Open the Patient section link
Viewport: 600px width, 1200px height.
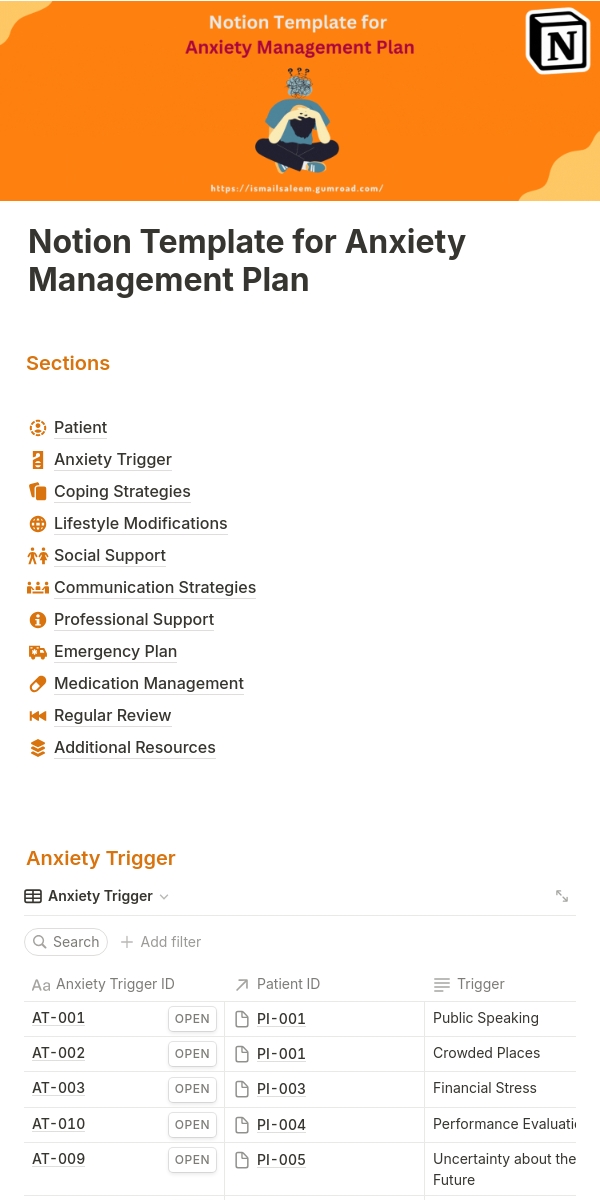80,427
